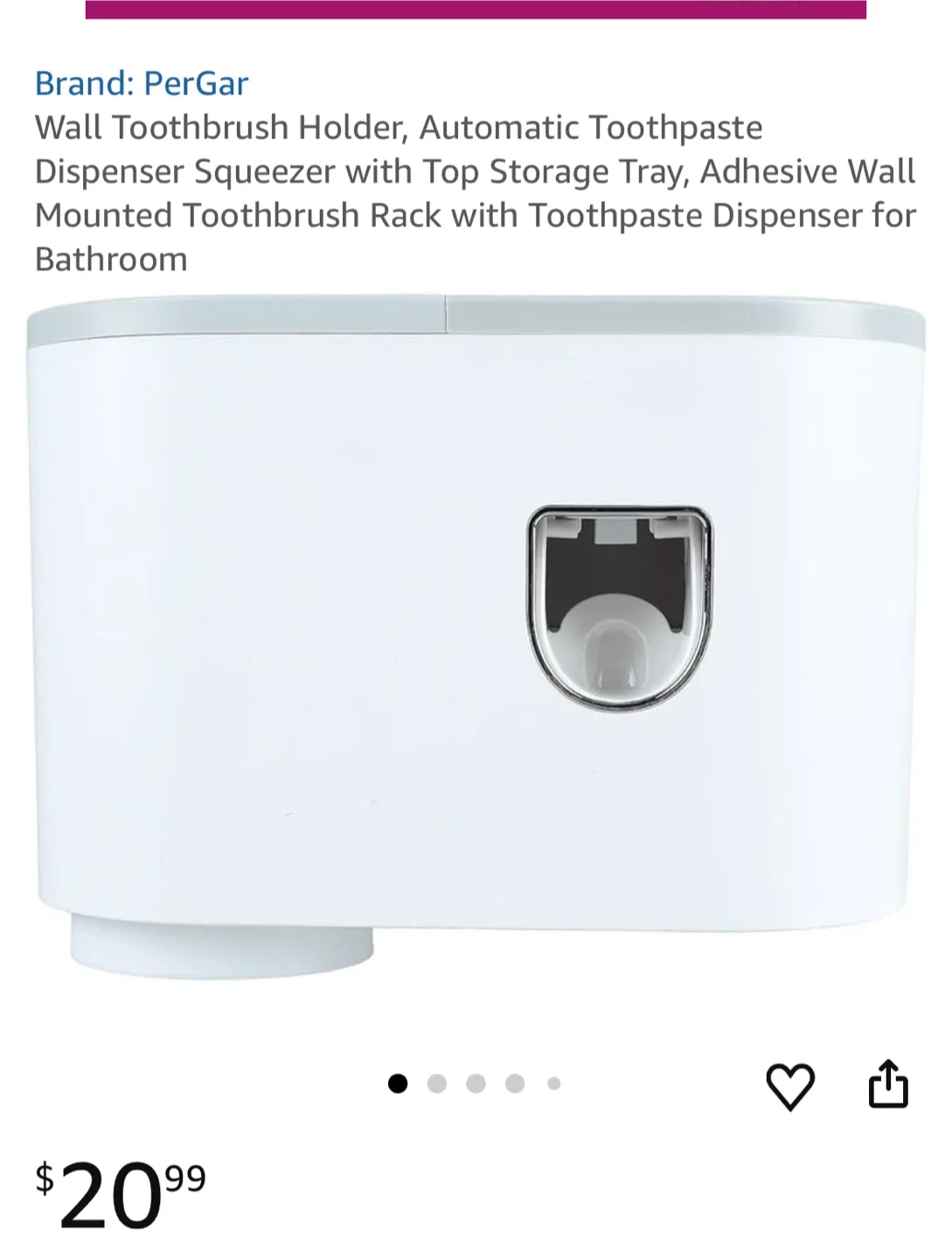
Task: Open the PerGar brand link
Action: pos(142,84)
